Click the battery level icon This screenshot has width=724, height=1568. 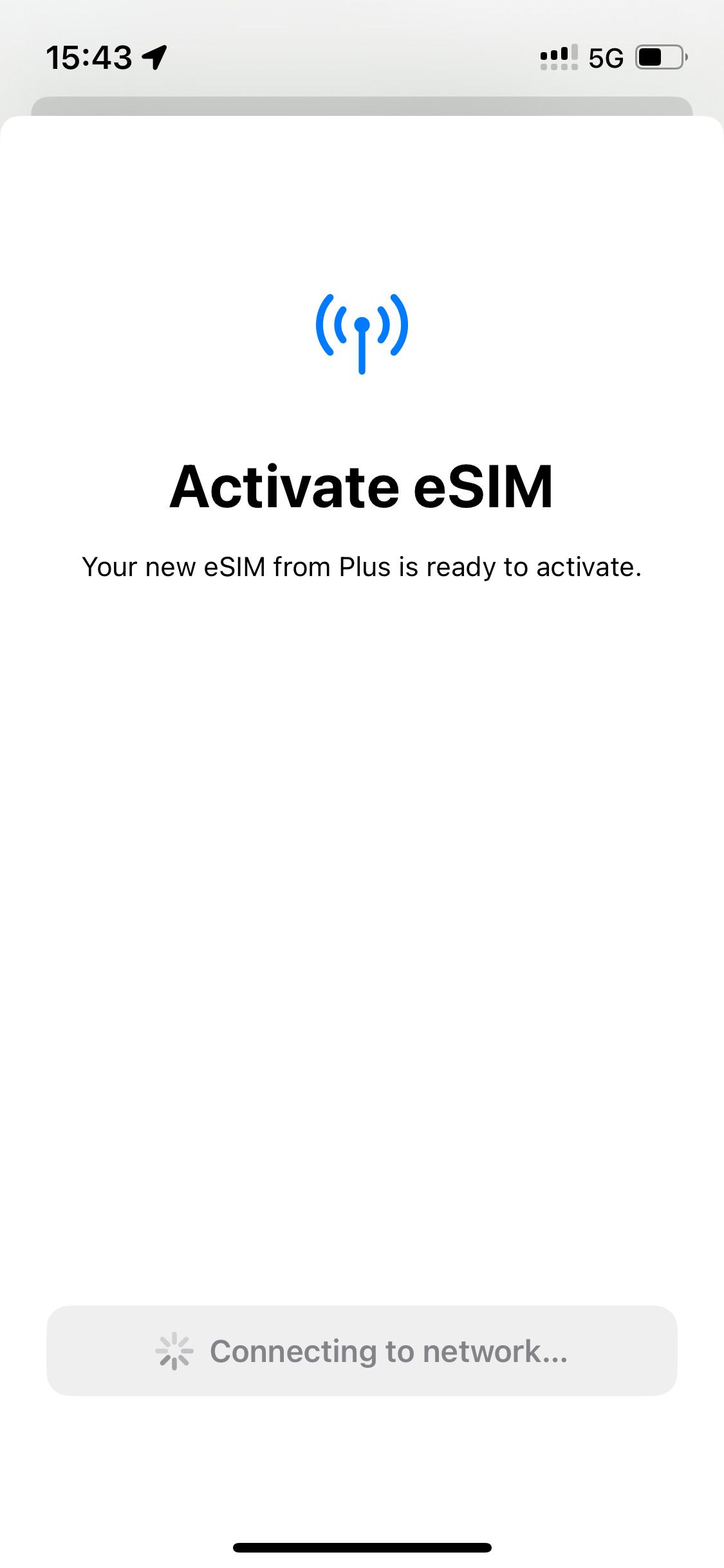pos(658,57)
